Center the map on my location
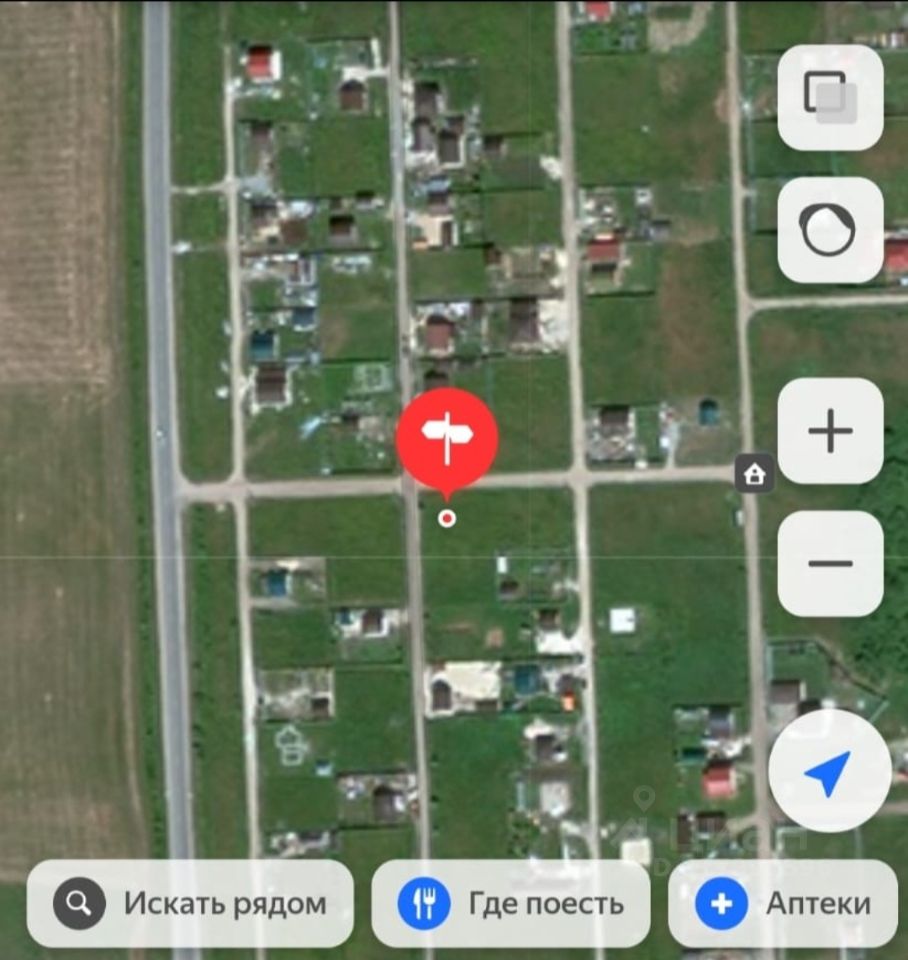This screenshot has height=960, width=908. [829, 774]
